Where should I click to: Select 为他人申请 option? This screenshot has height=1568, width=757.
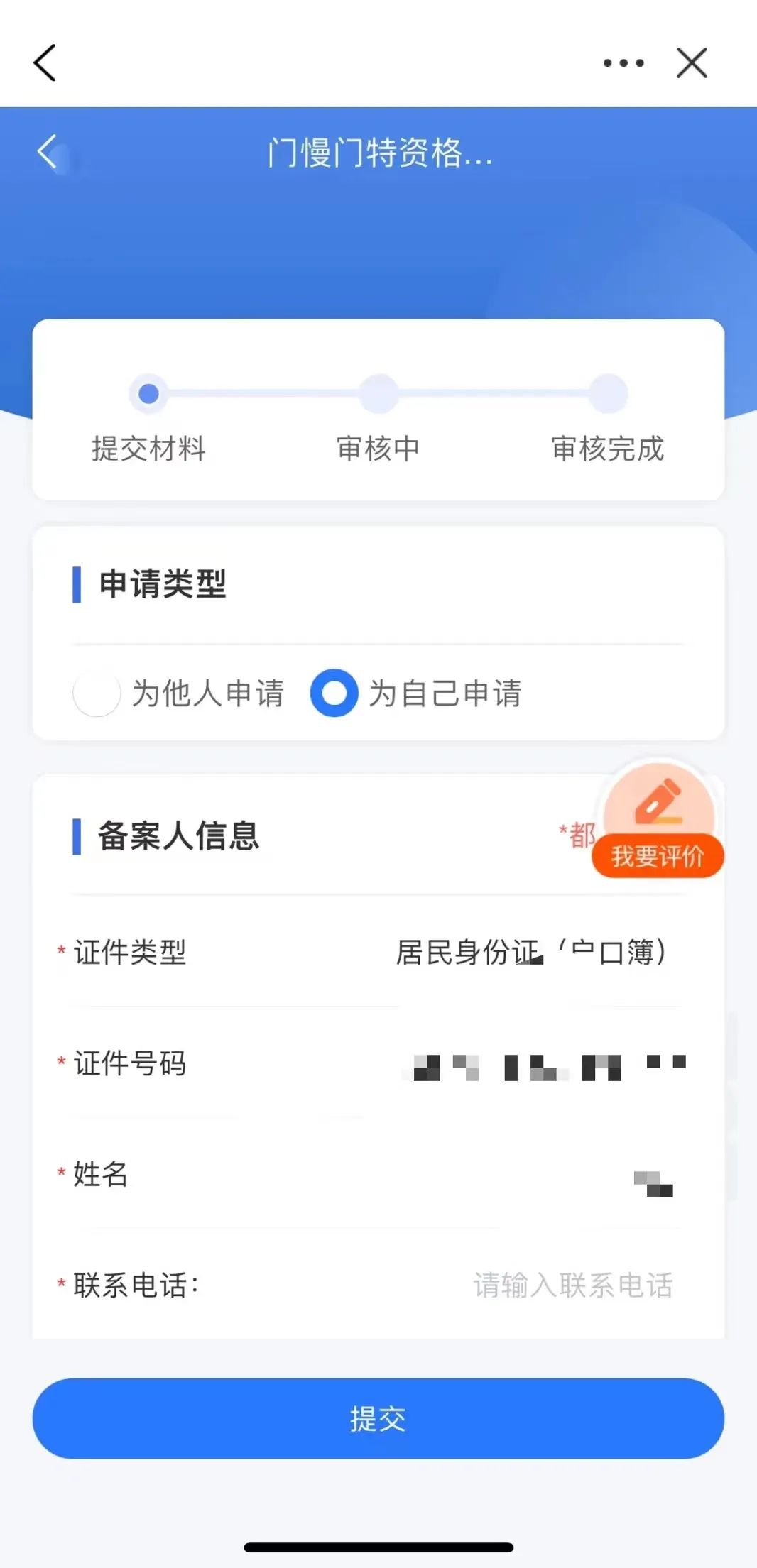[97, 693]
